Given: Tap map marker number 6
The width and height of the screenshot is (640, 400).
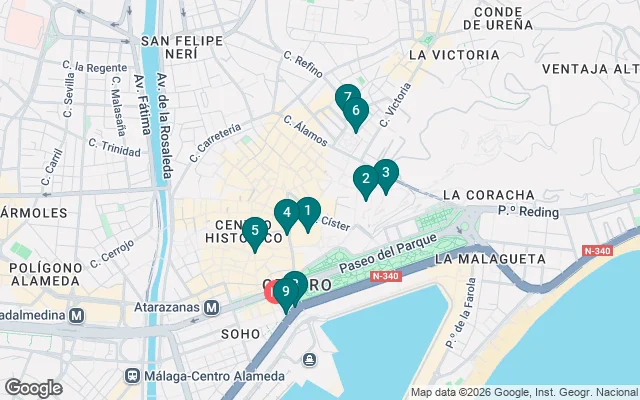Looking at the screenshot, I should 356,111.
